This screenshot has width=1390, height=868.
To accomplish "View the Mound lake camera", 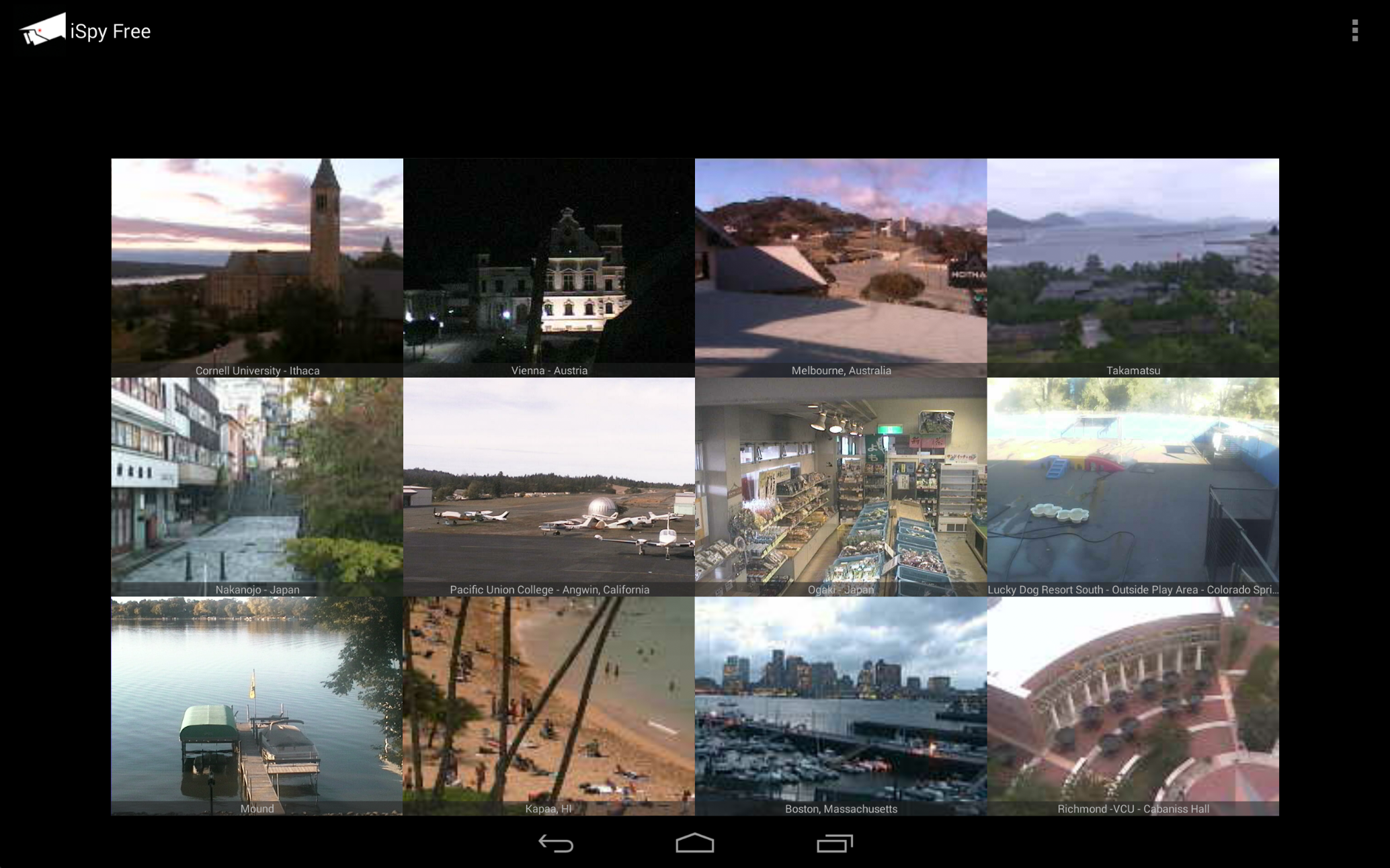I will 257,706.
